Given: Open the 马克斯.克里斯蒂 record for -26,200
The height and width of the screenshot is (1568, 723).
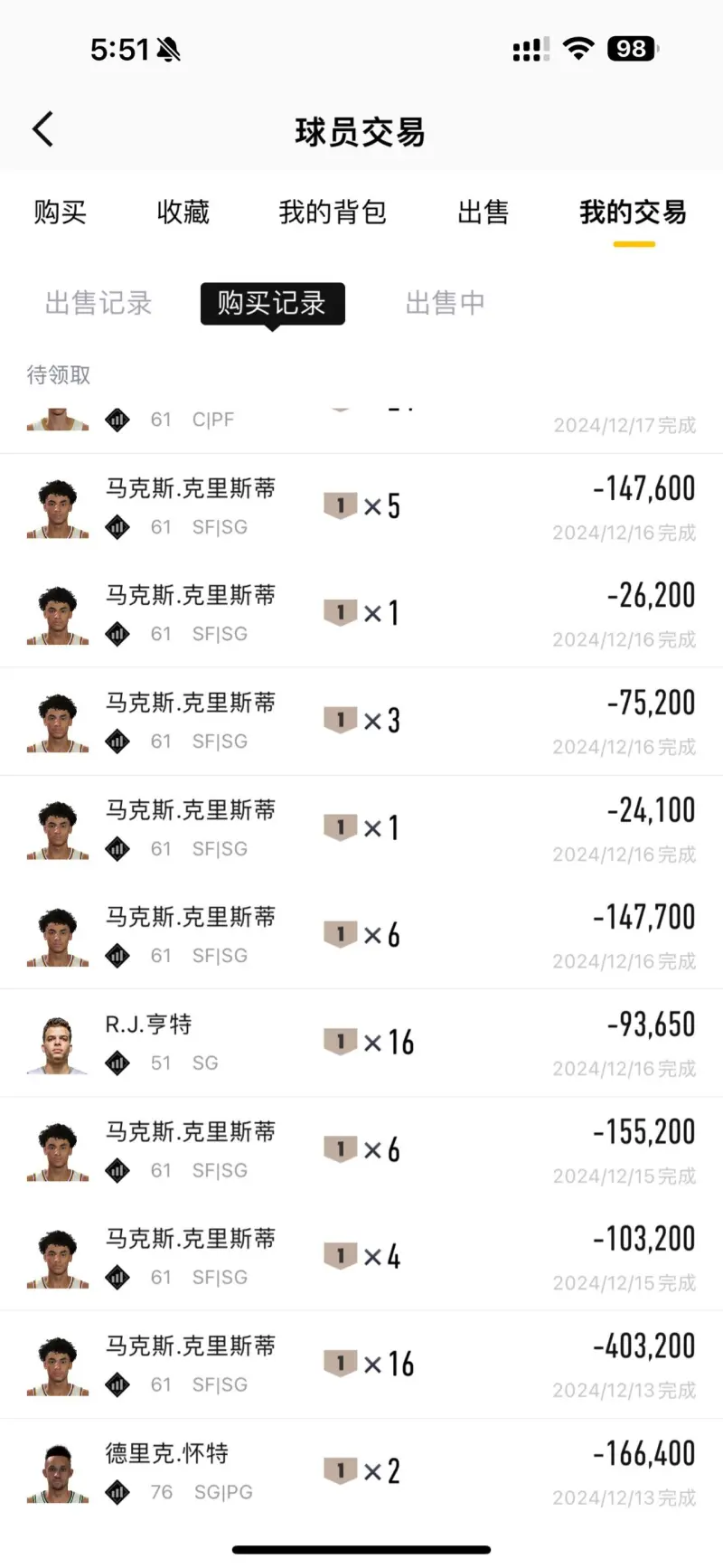Looking at the screenshot, I should [361, 613].
